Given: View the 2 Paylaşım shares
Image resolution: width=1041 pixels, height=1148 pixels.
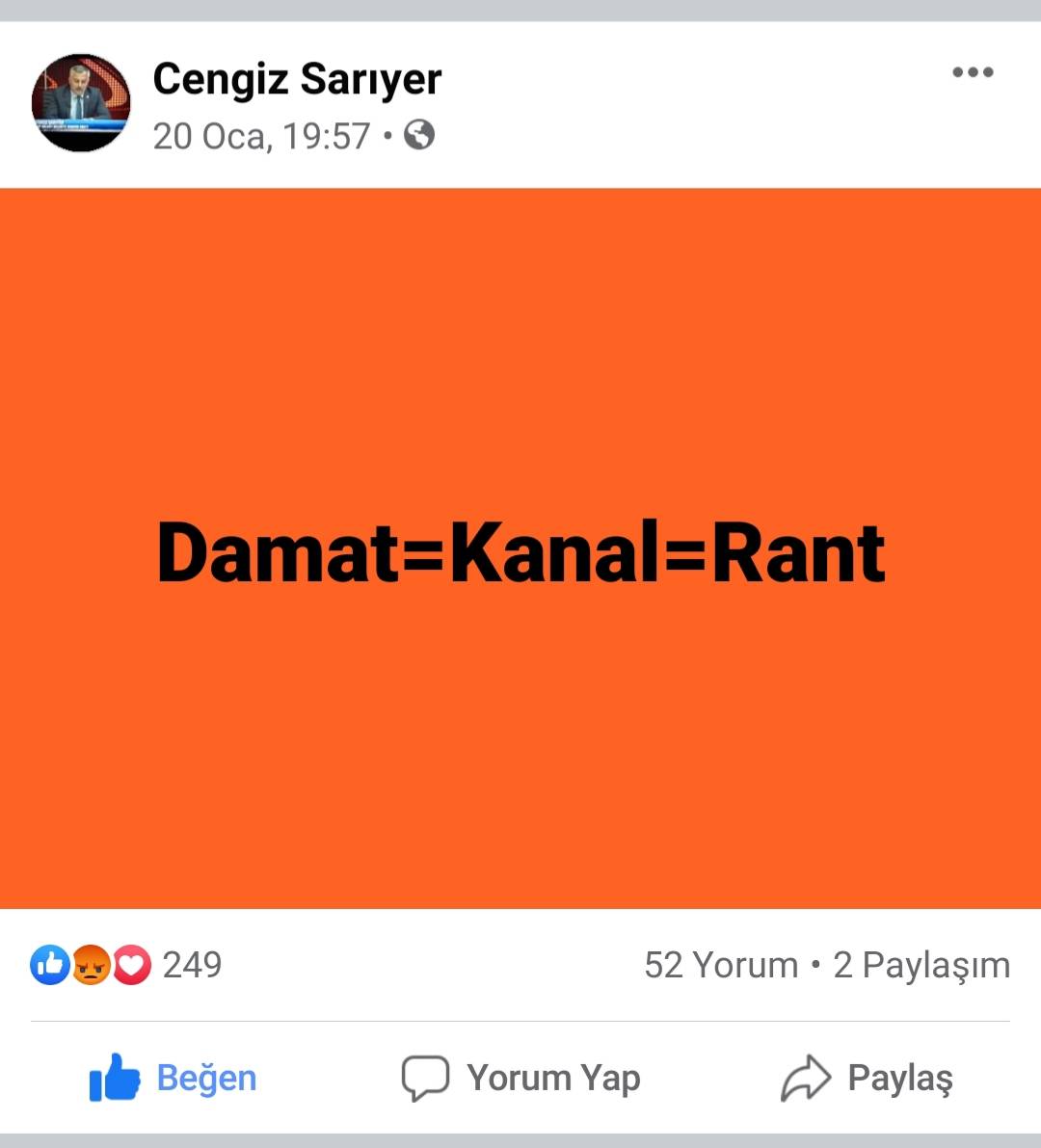Looking at the screenshot, I should click(921, 965).
